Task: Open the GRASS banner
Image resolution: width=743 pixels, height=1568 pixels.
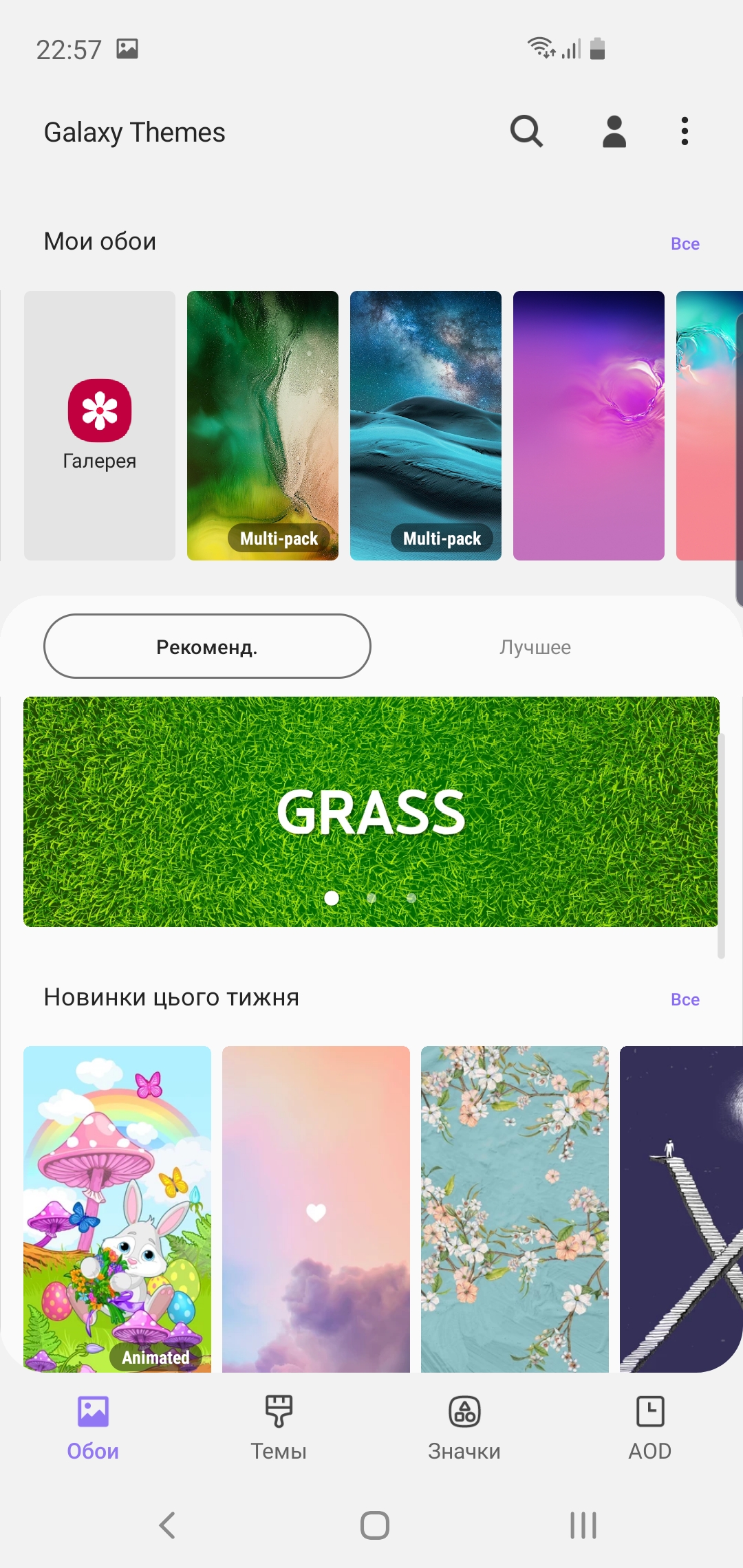Action: 371,812
